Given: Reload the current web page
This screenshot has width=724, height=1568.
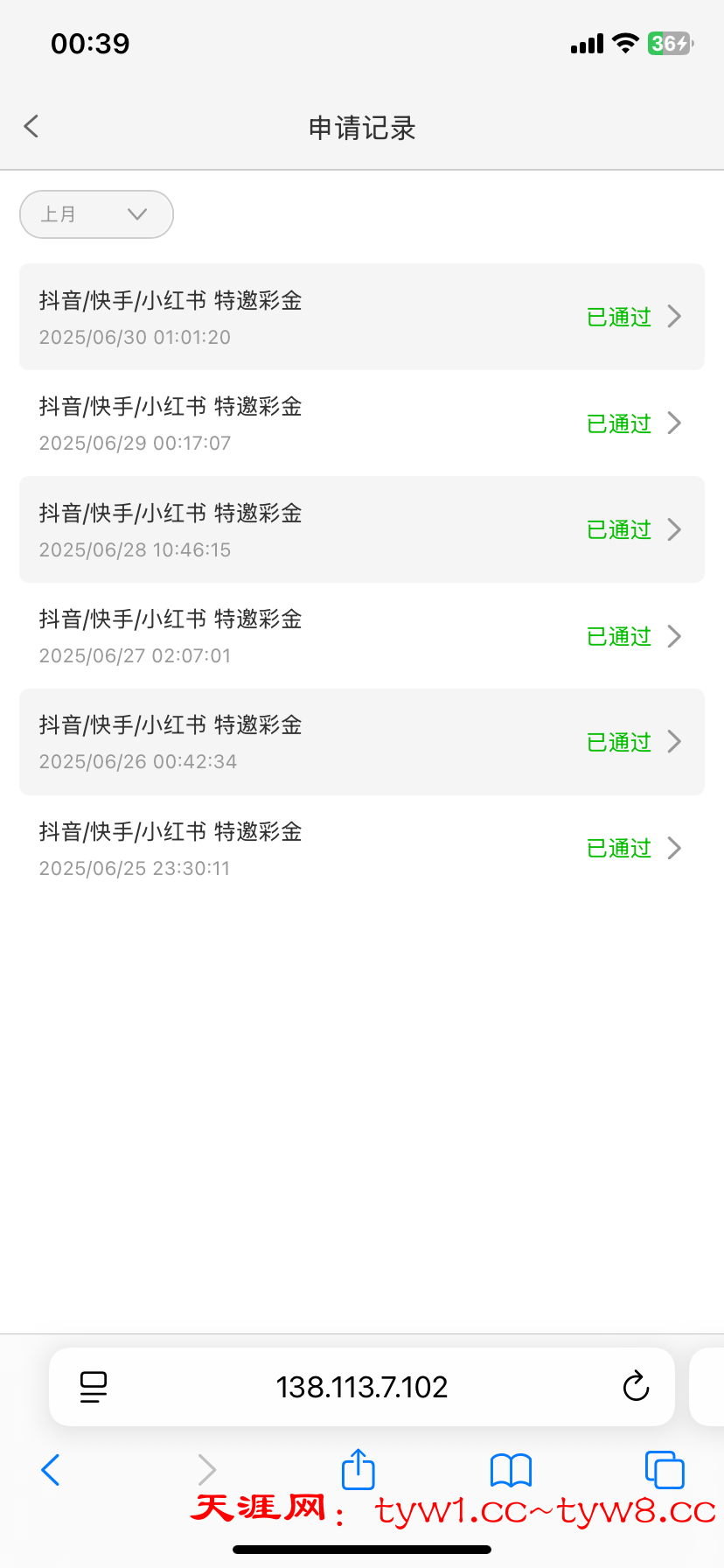Looking at the screenshot, I should 636,1386.
